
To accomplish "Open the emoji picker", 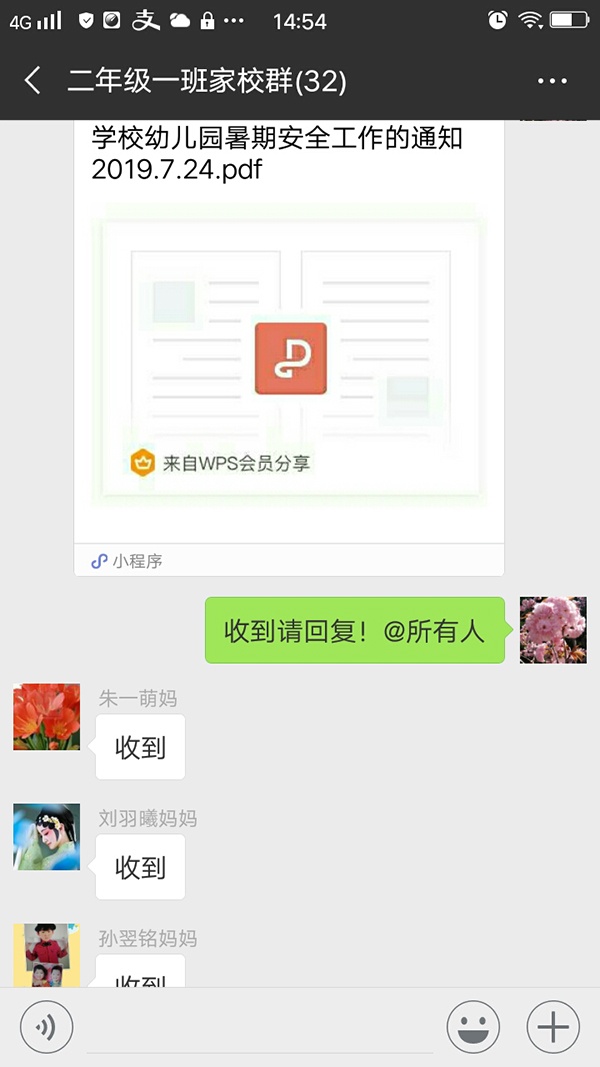I will [473, 1027].
